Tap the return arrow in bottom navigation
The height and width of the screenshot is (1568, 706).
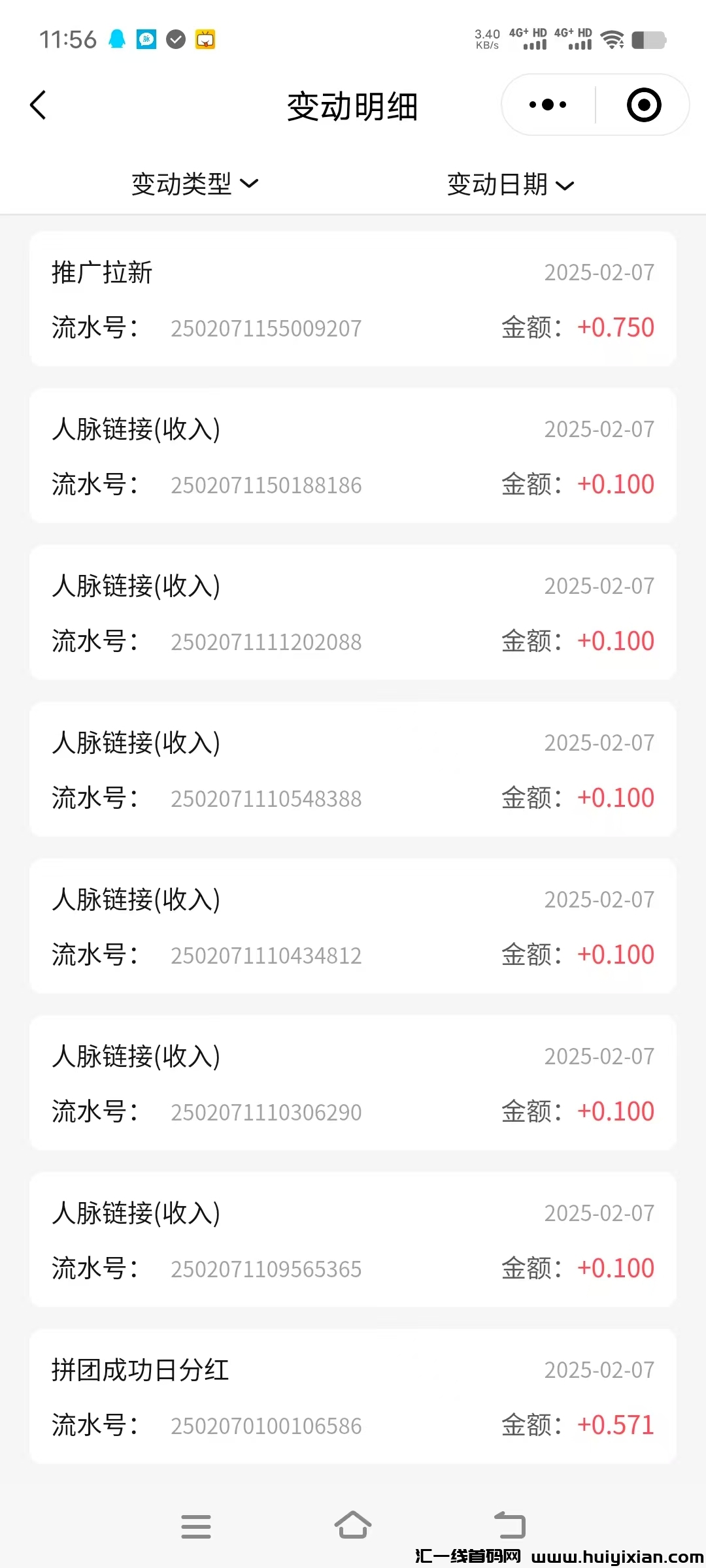[x=513, y=1526]
